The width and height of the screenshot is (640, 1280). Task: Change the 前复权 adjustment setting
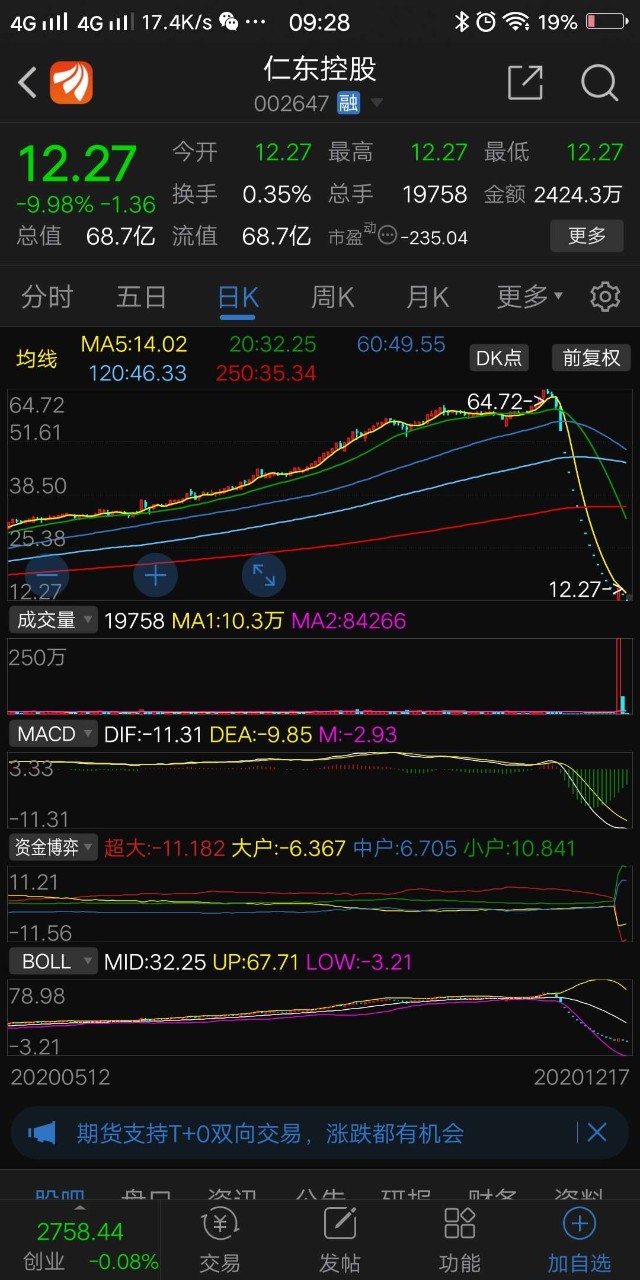pyautogui.click(x=592, y=358)
